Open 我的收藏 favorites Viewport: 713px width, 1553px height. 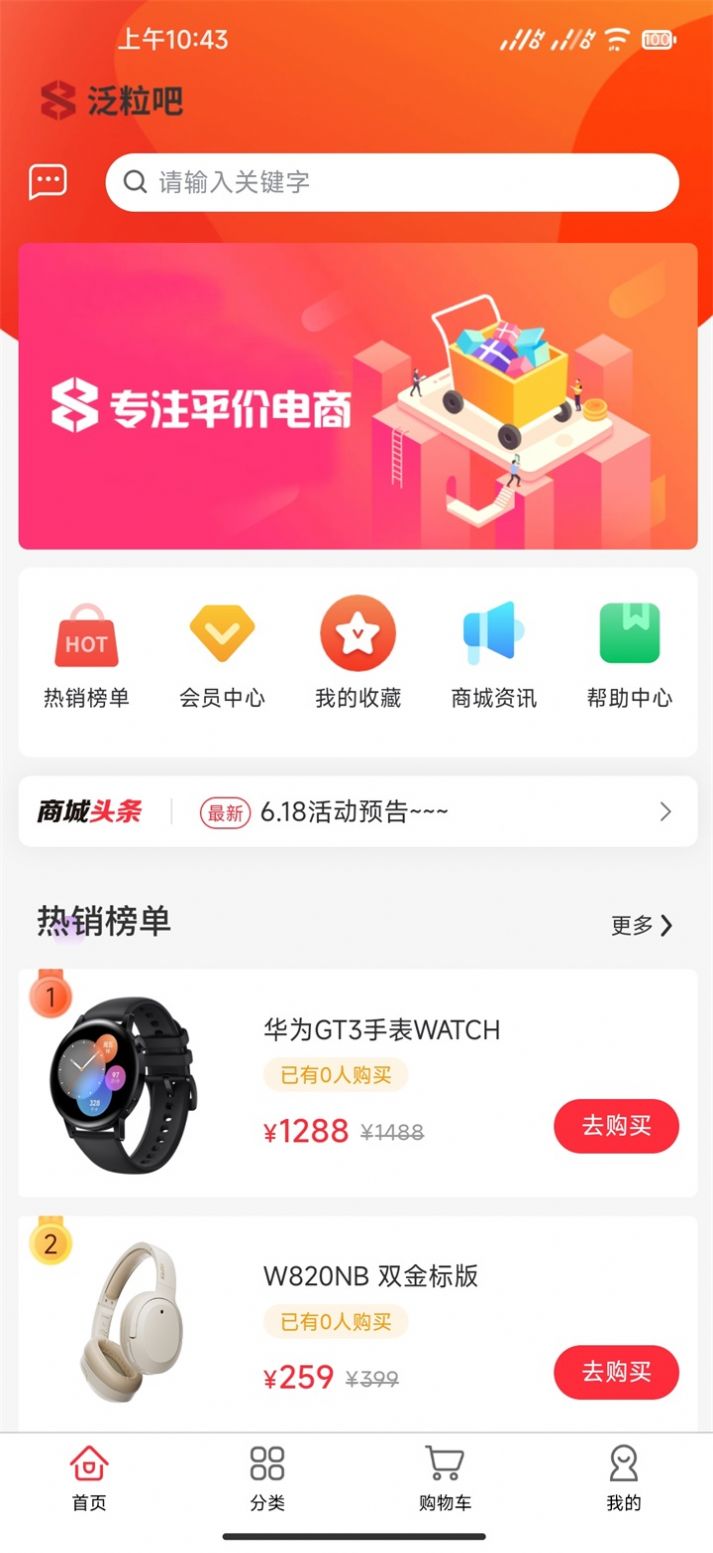point(357,655)
